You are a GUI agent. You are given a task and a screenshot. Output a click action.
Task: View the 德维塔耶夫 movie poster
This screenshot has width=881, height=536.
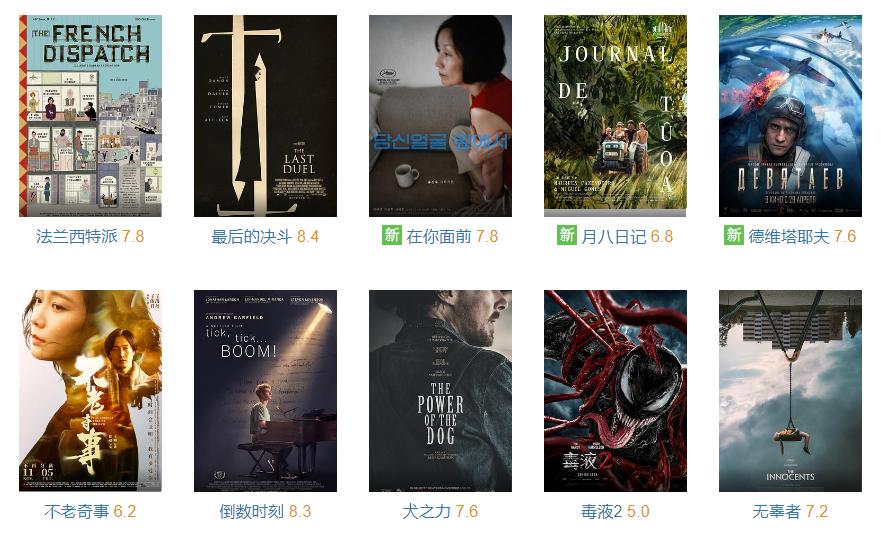pos(790,116)
